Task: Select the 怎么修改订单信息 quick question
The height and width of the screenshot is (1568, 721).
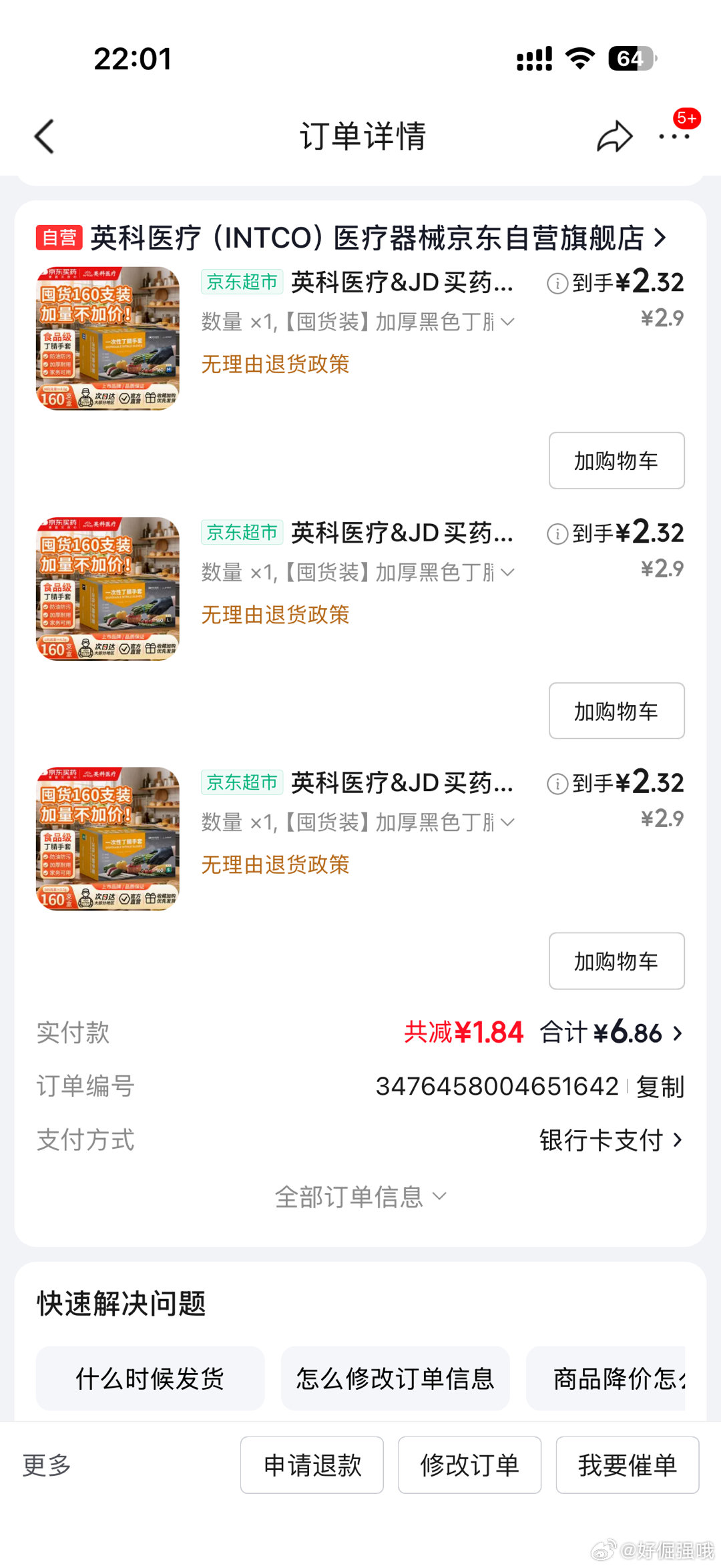Action: click(395, 1378)
